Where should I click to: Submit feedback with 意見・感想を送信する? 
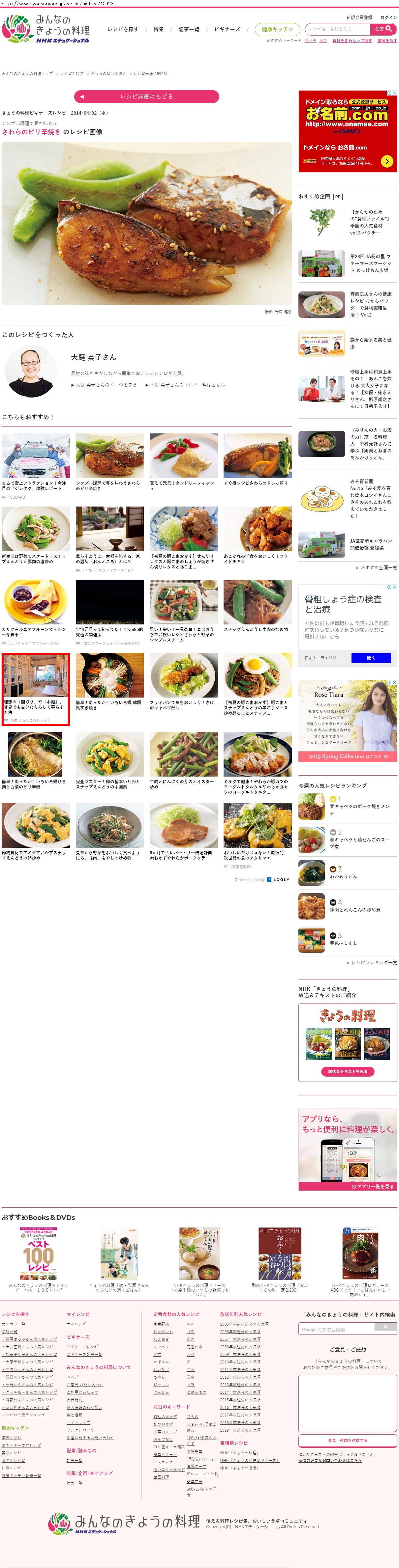[x=347, y=1440]
